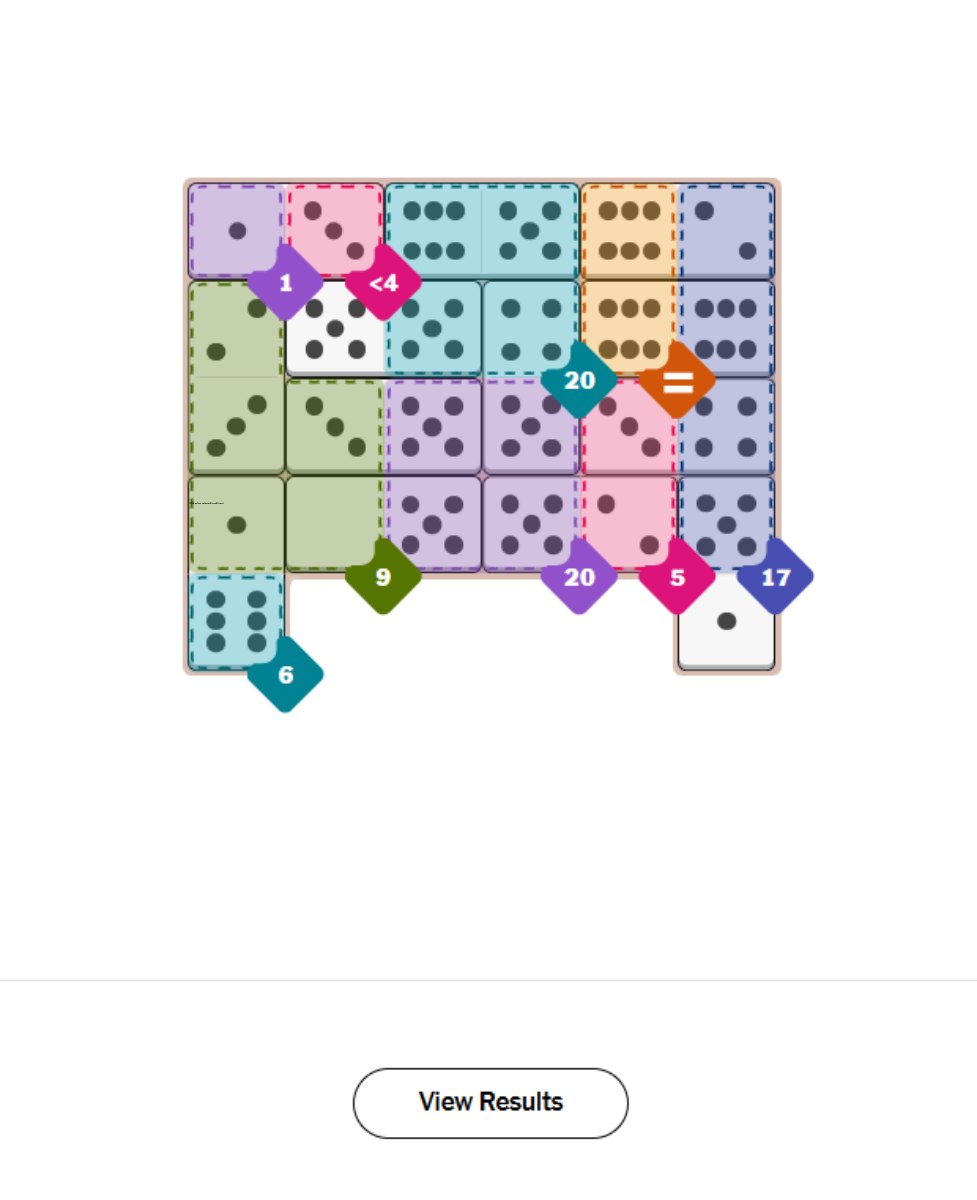This screenshot has width=977, height=1200.
Task: Select the teal "6" badge at bottom left
Action: click(x=287, y=675)
